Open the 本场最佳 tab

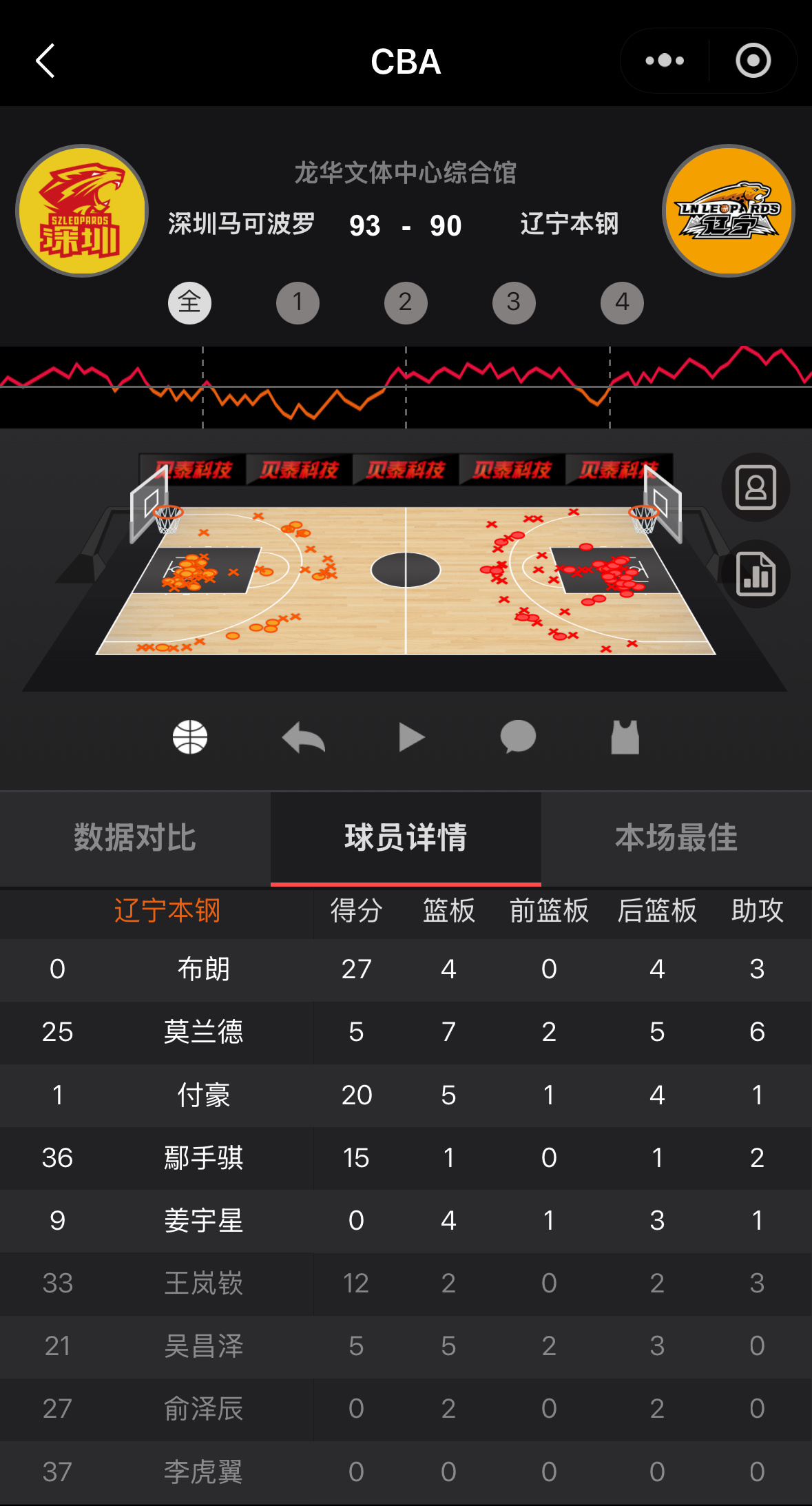pos(676,838)
